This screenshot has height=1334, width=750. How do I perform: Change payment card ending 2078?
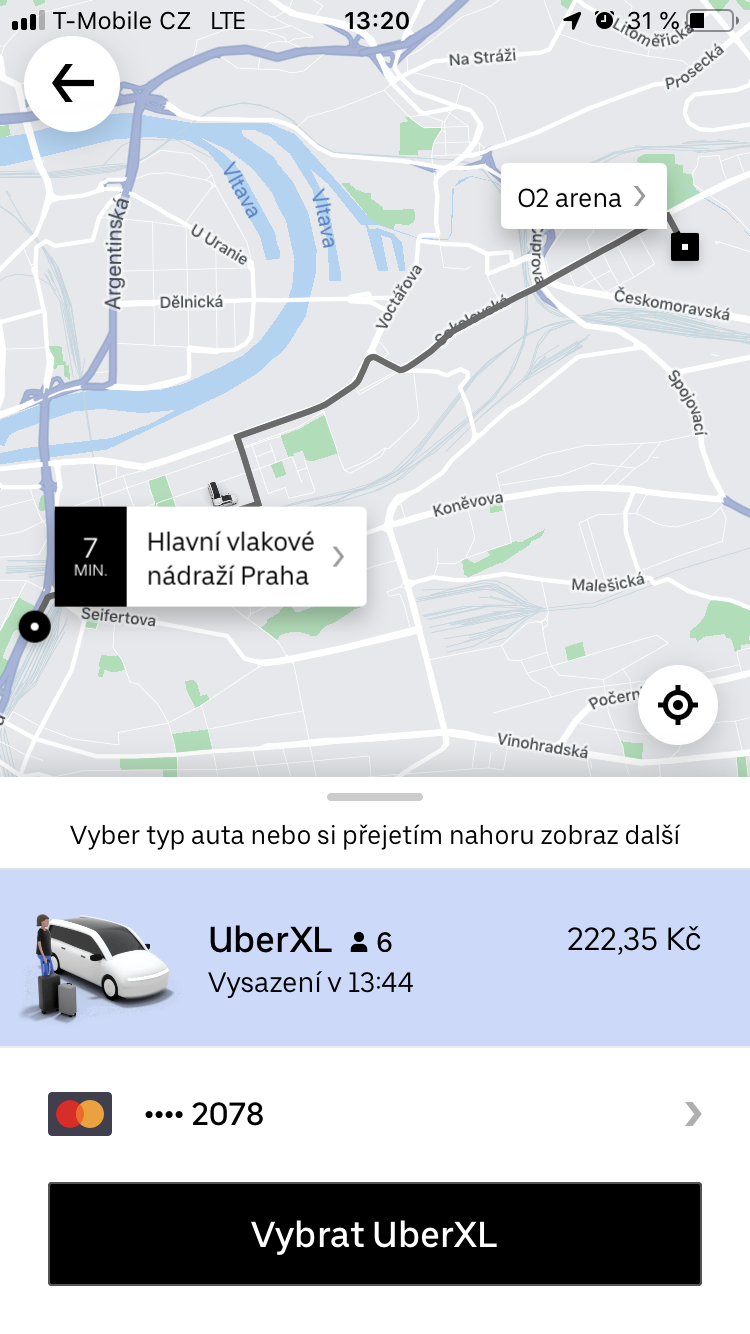coord(375,1114)
